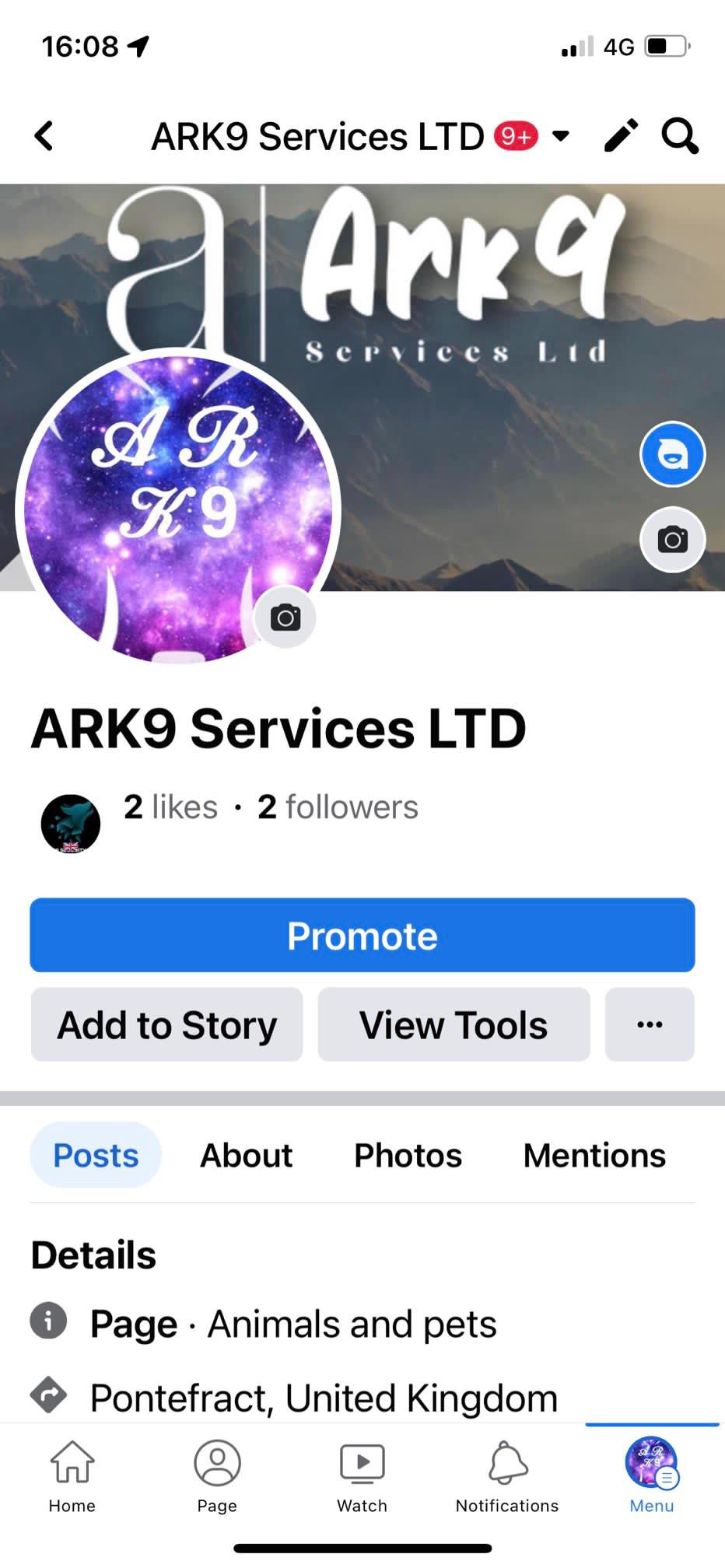Tap the blue Promote button
This screenshot has width=725, height=1568.
coord(362,935)
